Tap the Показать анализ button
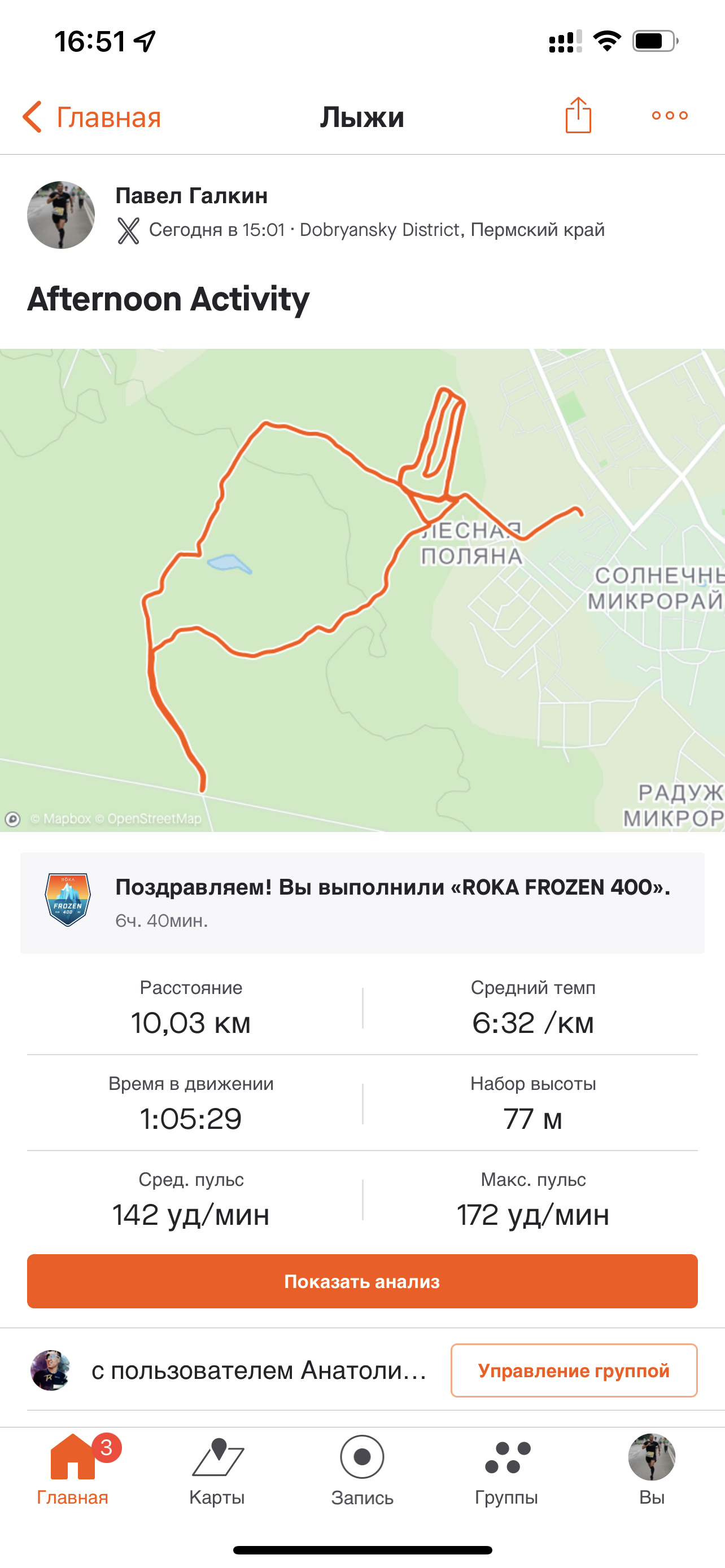This screenshot has height=1568, width=725. (362, 1281)
